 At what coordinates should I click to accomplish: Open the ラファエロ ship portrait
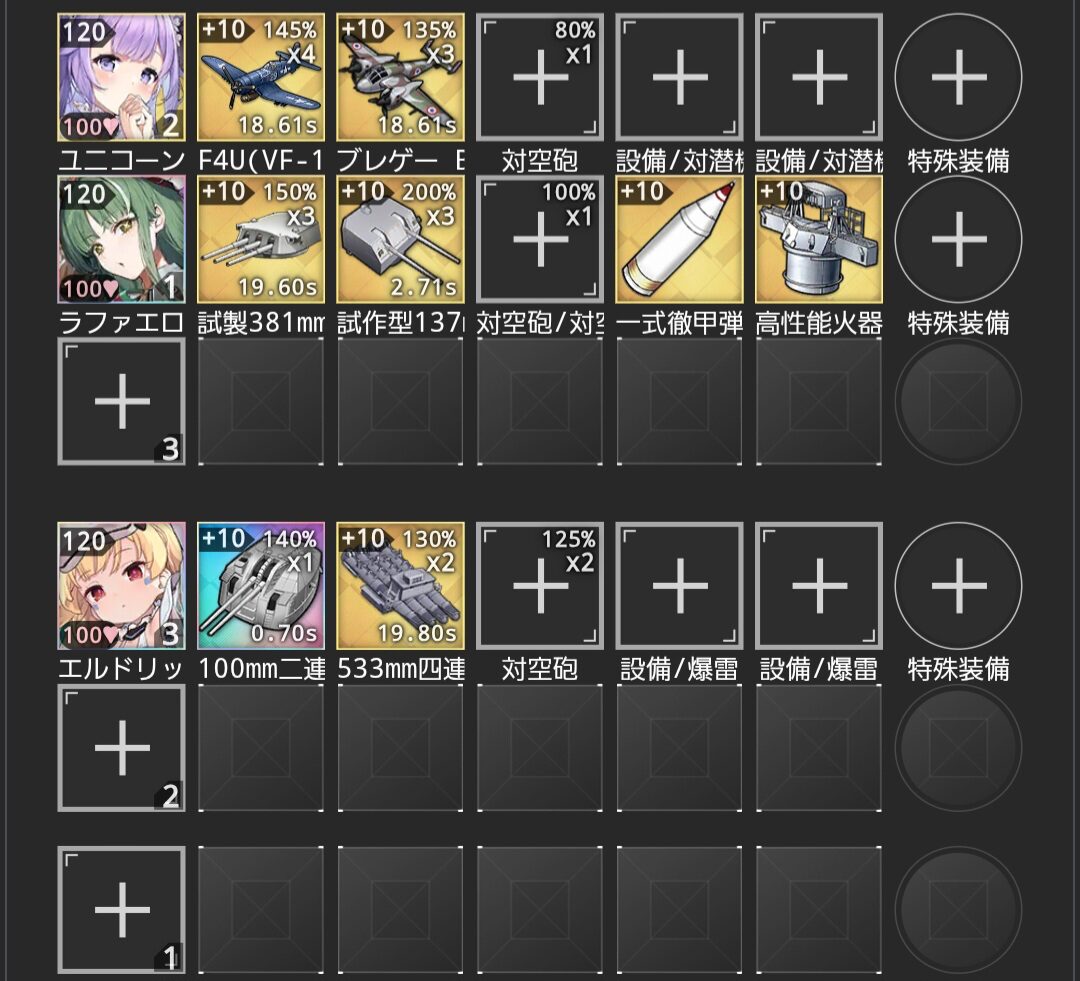tap(121, 239)
